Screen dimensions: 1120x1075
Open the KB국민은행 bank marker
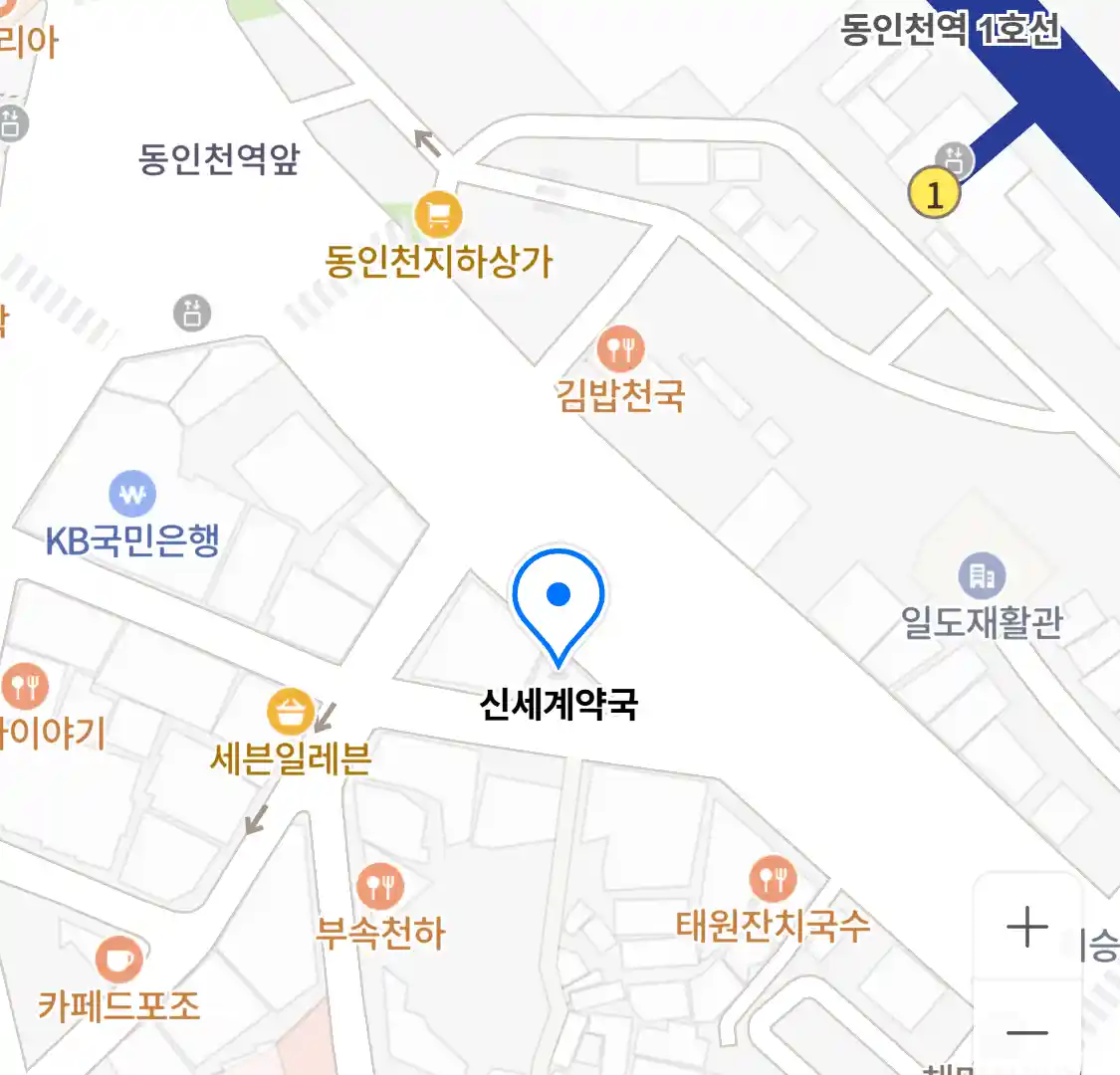click(x=132, y=494)
